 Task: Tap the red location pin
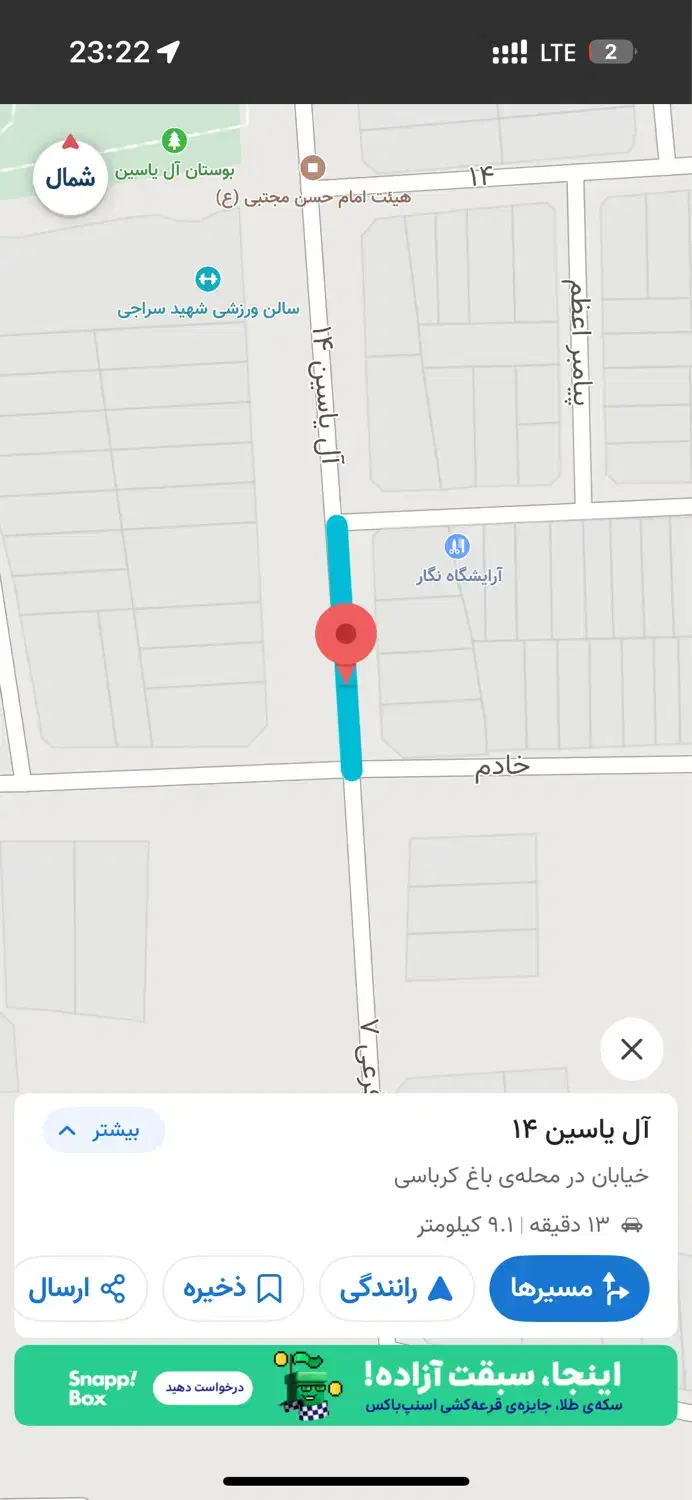tap(346, 636)
